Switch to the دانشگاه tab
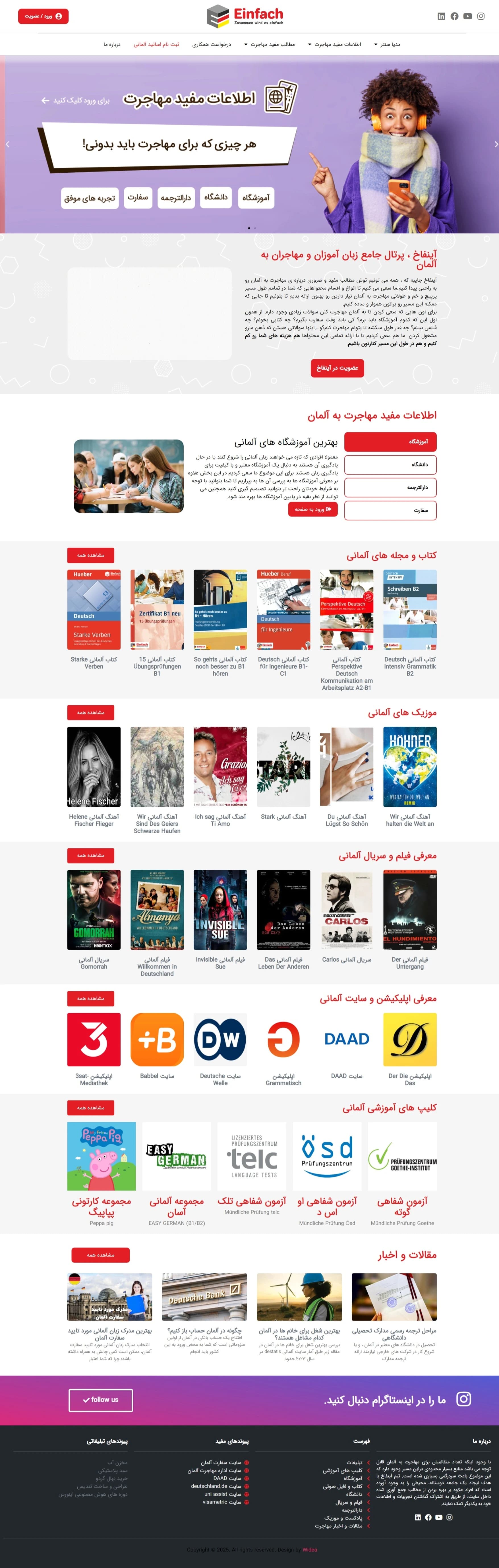Screen dimensions: 499x1568 click(390, 464)
